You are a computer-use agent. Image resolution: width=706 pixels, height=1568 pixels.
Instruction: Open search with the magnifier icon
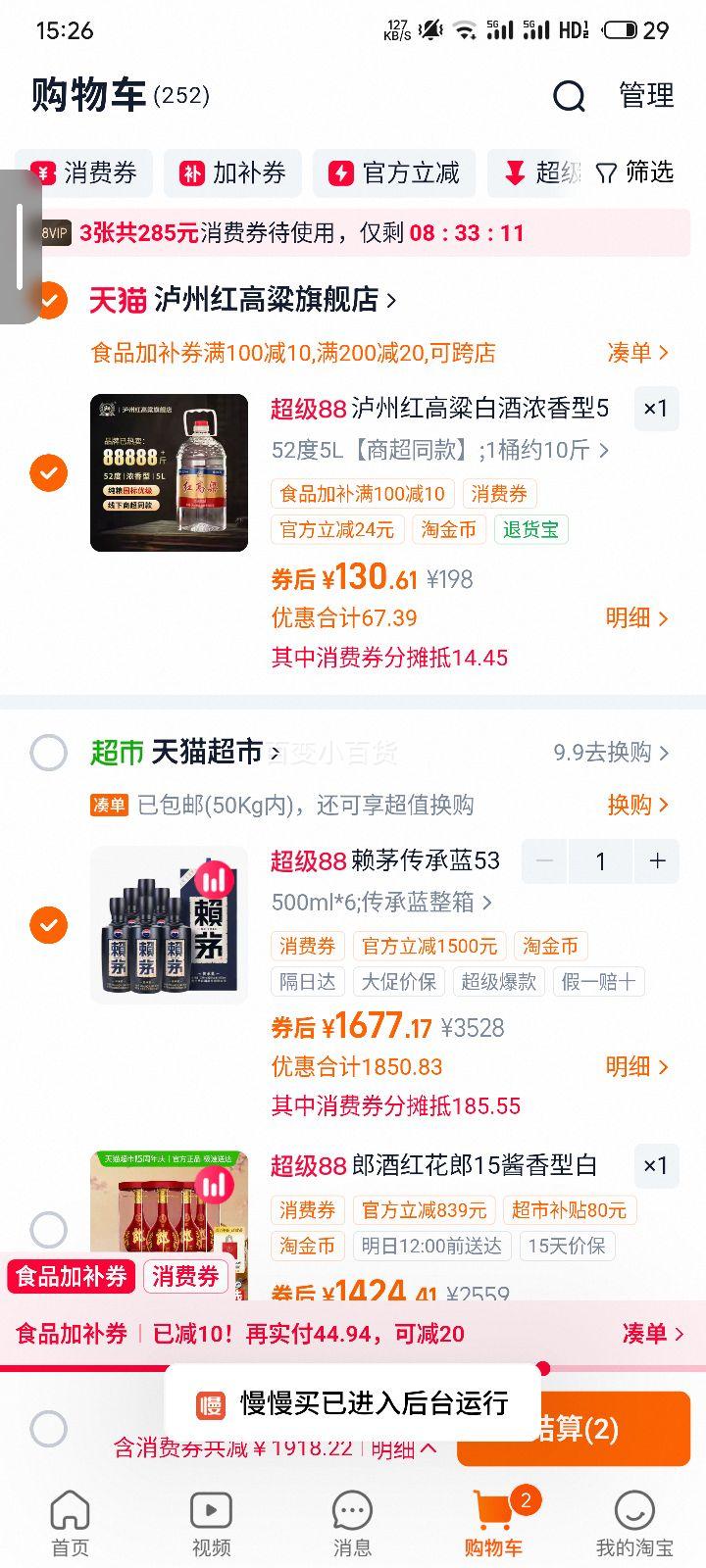click(568, 96)
